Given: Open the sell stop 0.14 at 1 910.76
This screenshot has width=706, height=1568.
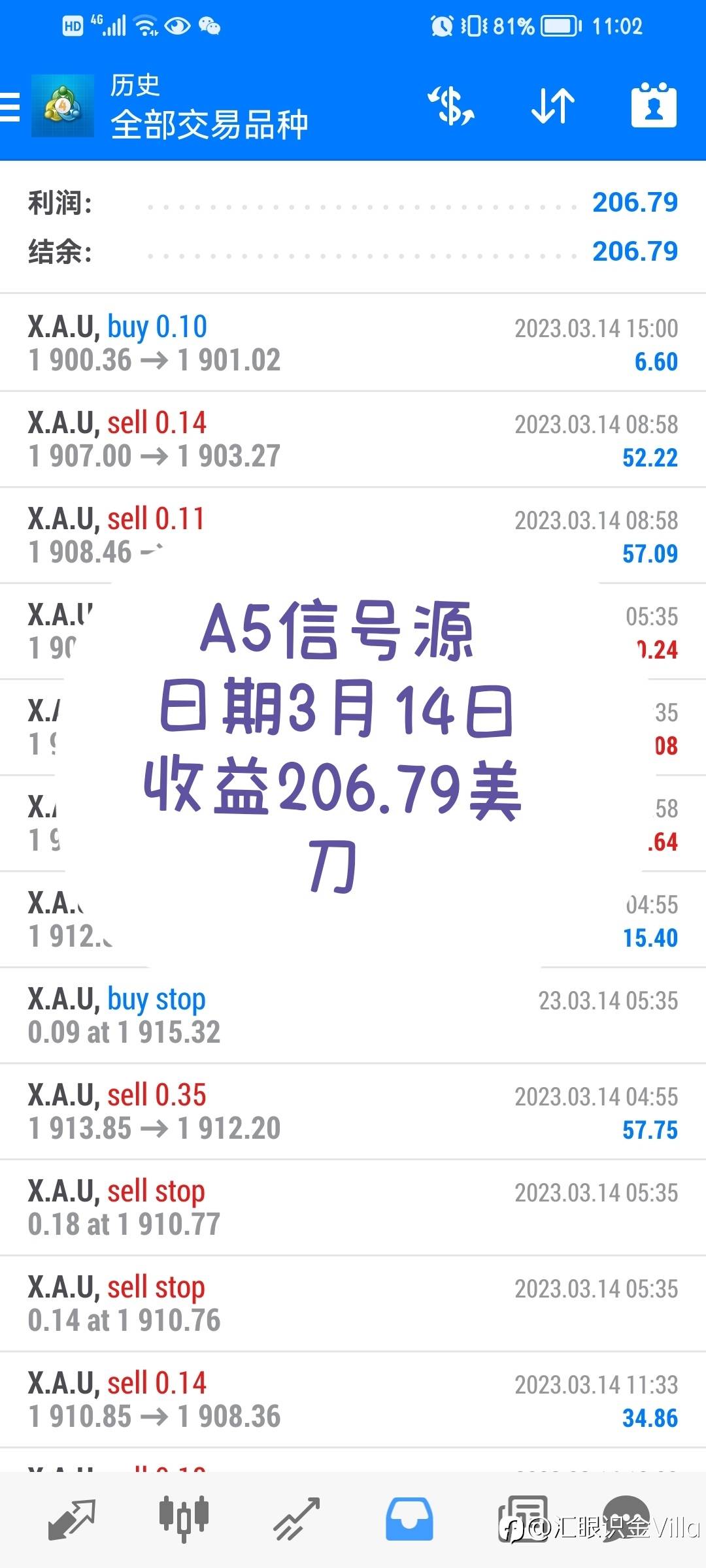Looking at the screenshot, I should 353,1304.
